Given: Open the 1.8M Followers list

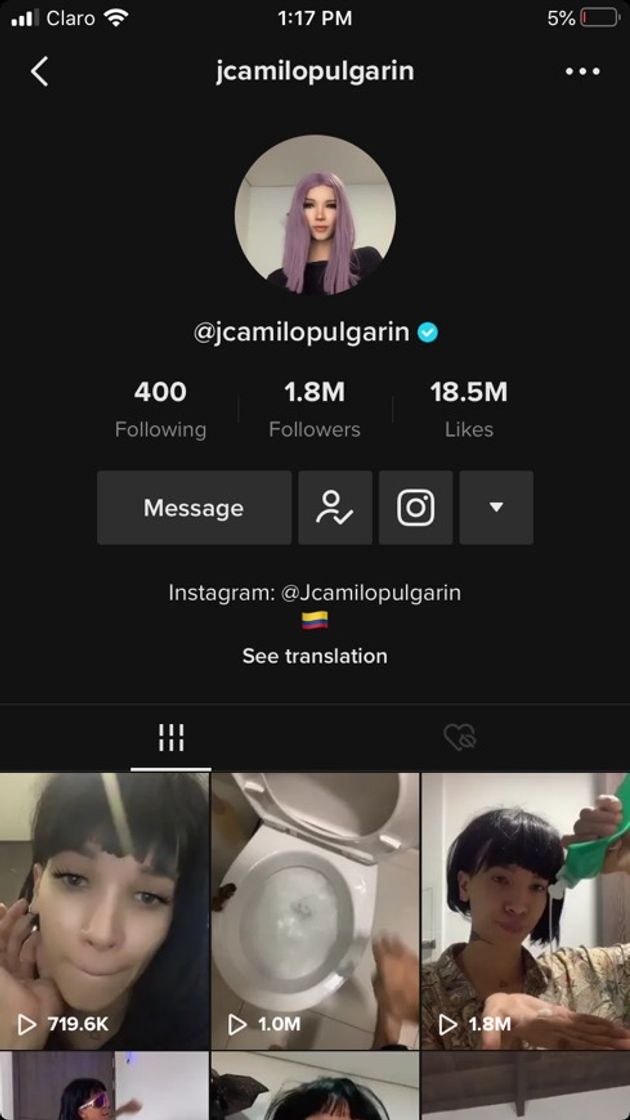Looking at the screenshot, I should tap(314, 408).
